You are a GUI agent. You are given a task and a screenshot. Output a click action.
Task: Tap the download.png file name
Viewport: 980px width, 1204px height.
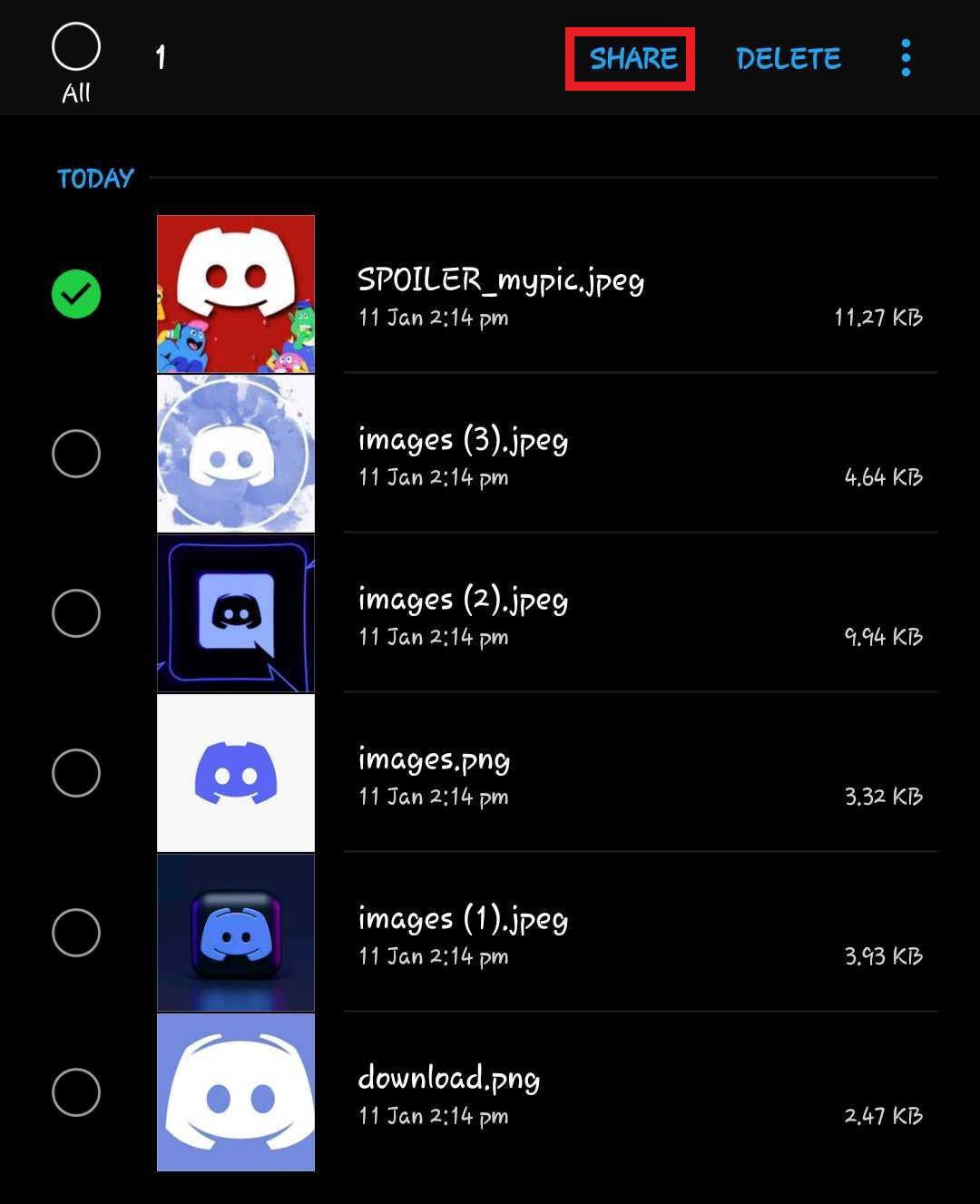tap(448, 1079)
